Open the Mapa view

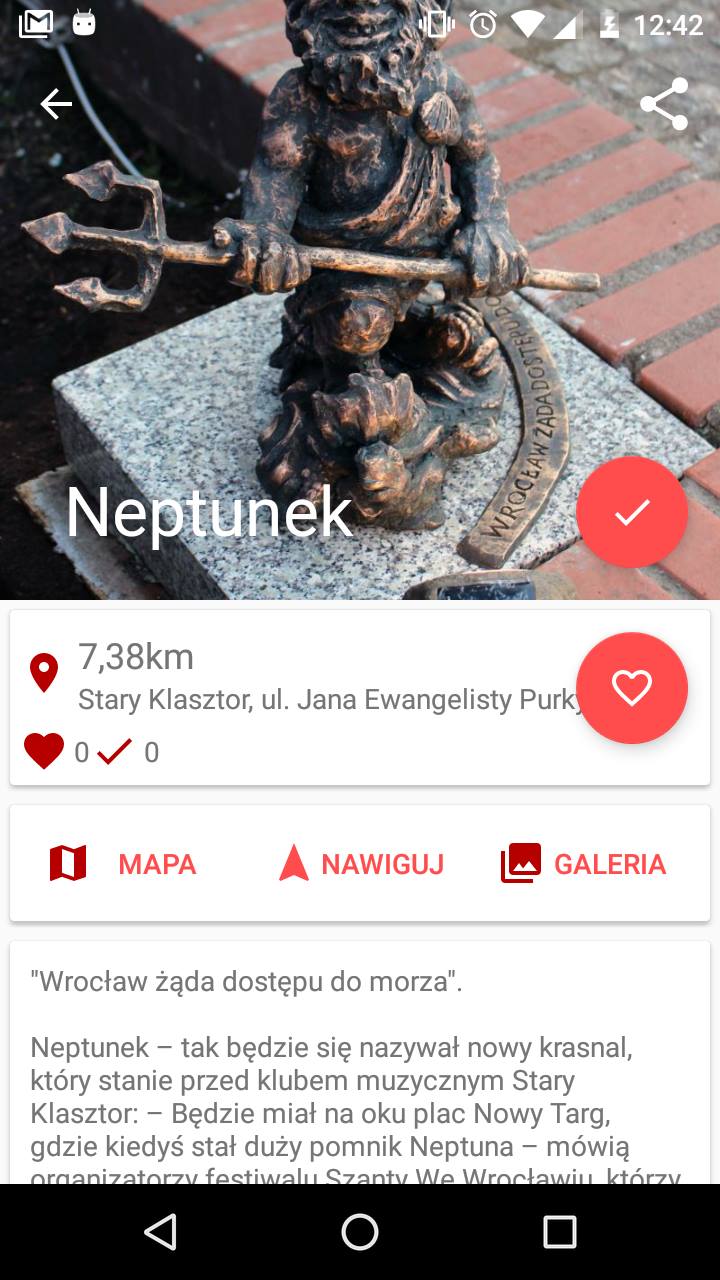(124, 864)
